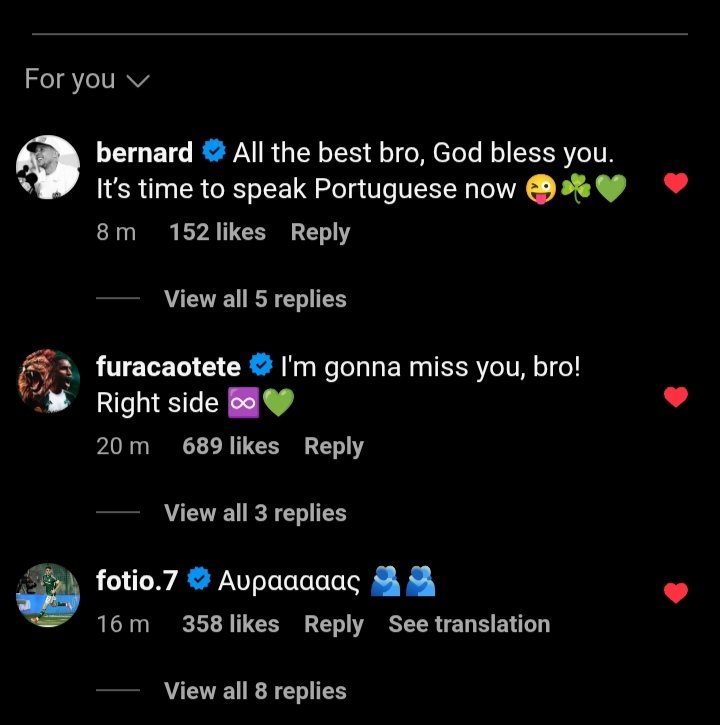This screenshot has height=725, width=720.
Task: Reply to bernard's comment
Action: click(320, 232)
